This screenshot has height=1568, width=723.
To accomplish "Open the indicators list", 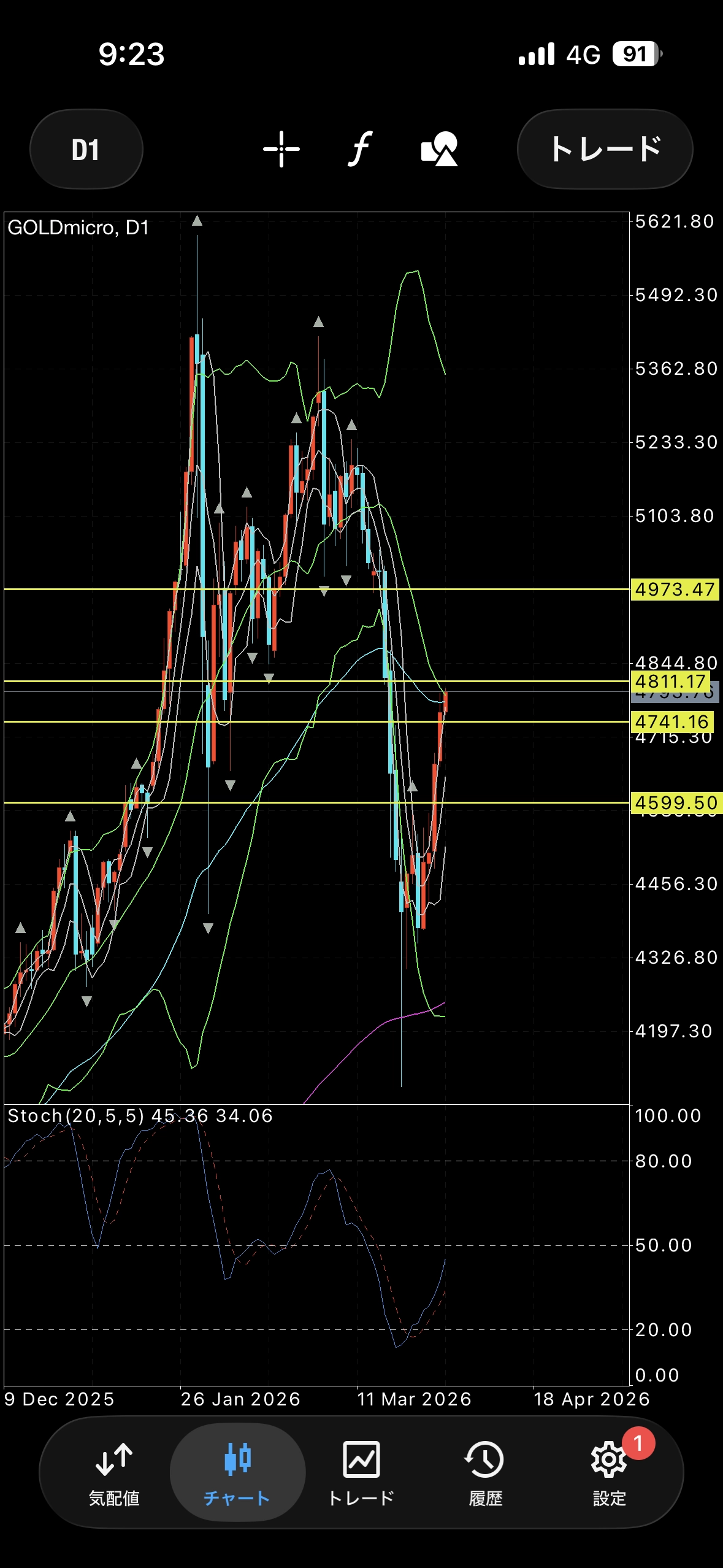I will point(361,149).
